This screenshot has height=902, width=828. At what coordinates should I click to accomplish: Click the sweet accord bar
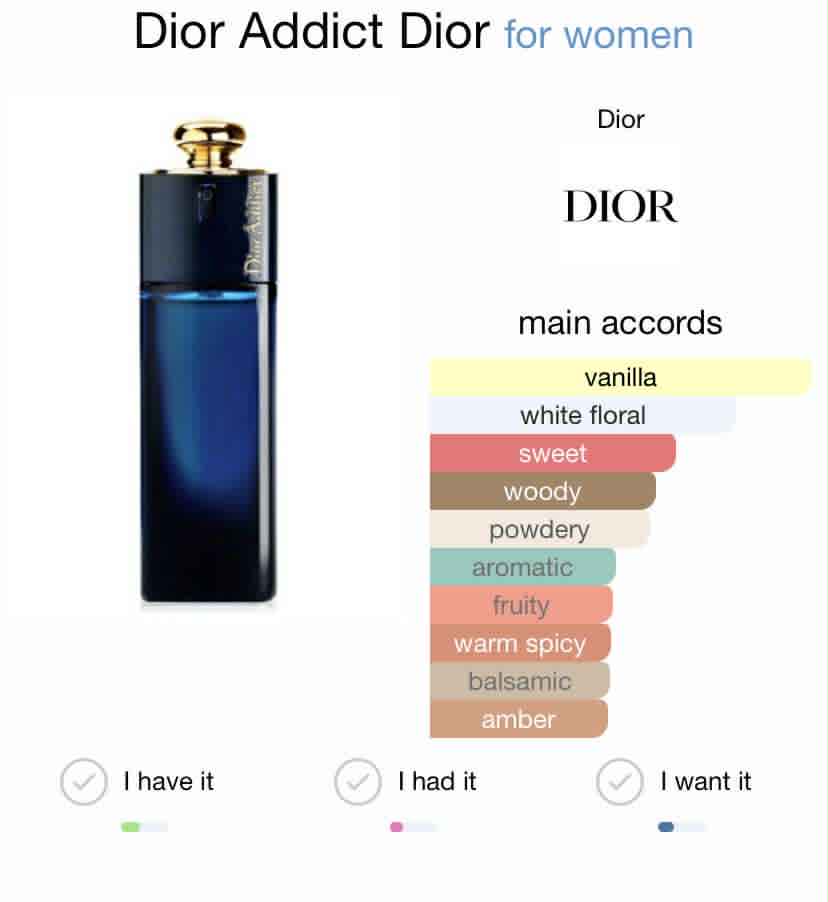pos(553,453)
